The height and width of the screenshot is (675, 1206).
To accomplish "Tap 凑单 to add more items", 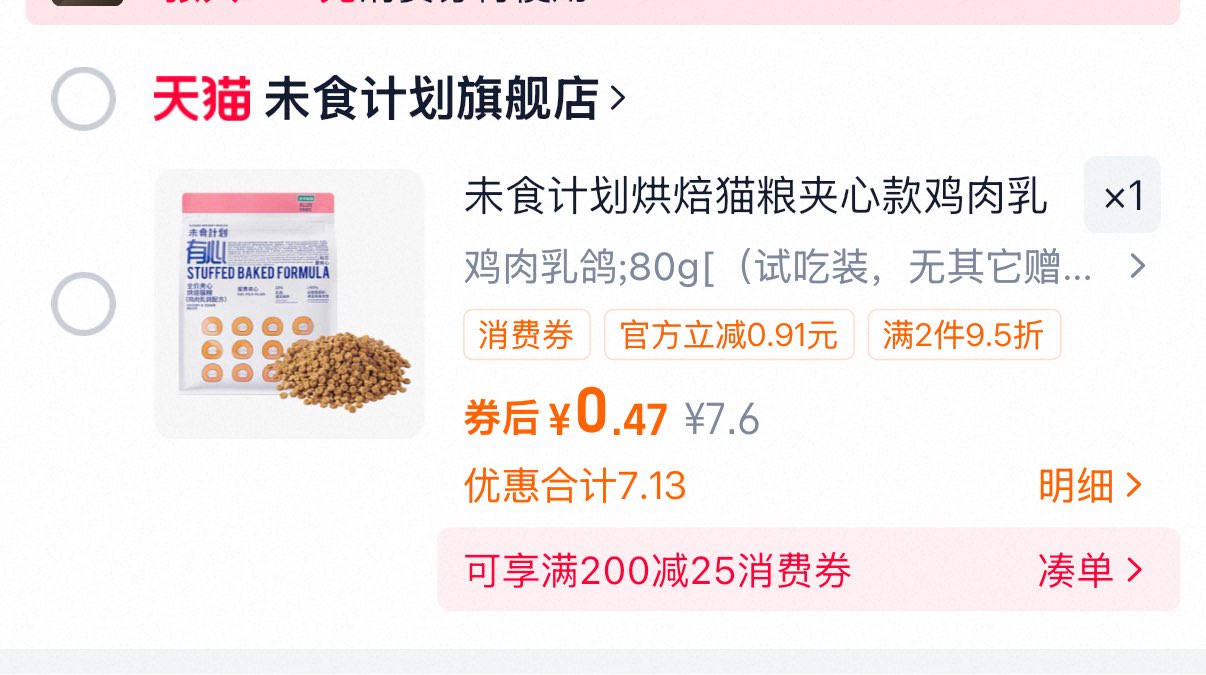I will 1090,571.
